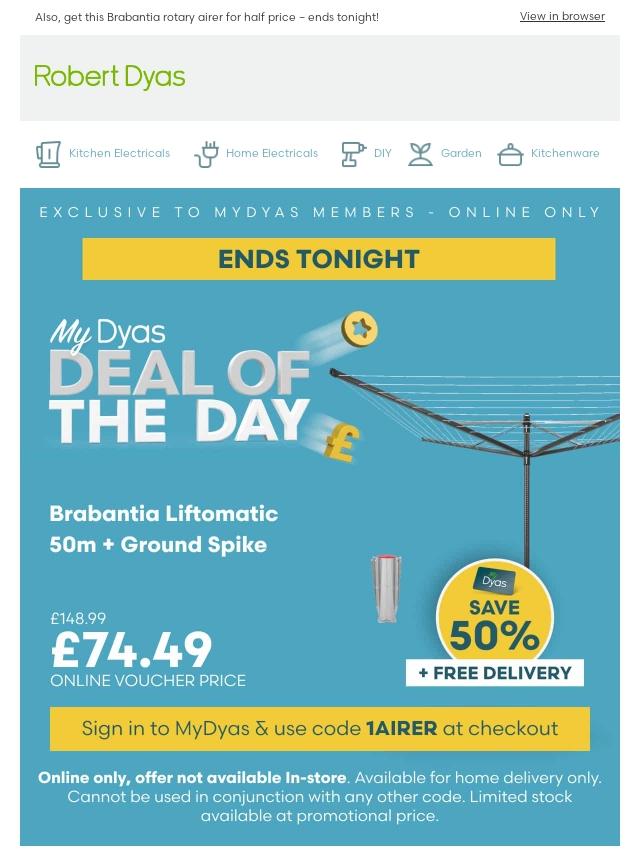Open the Robert Dyas logo link
Screen dimensions: 640x854
tap(110, 78)
